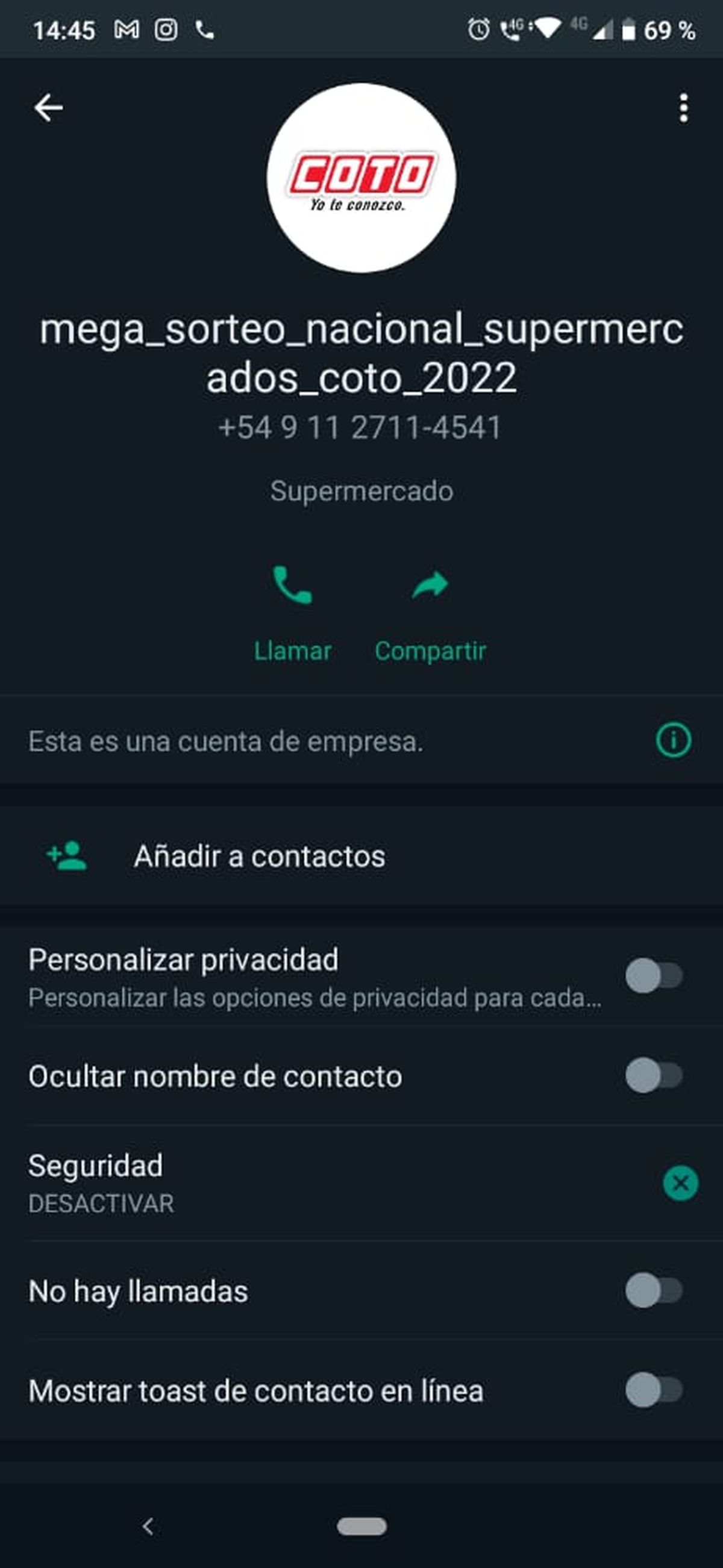This screenshot has height=1568, width=723.
Task: Tap the back arrow to exit contact info
Action: (49, 107)
